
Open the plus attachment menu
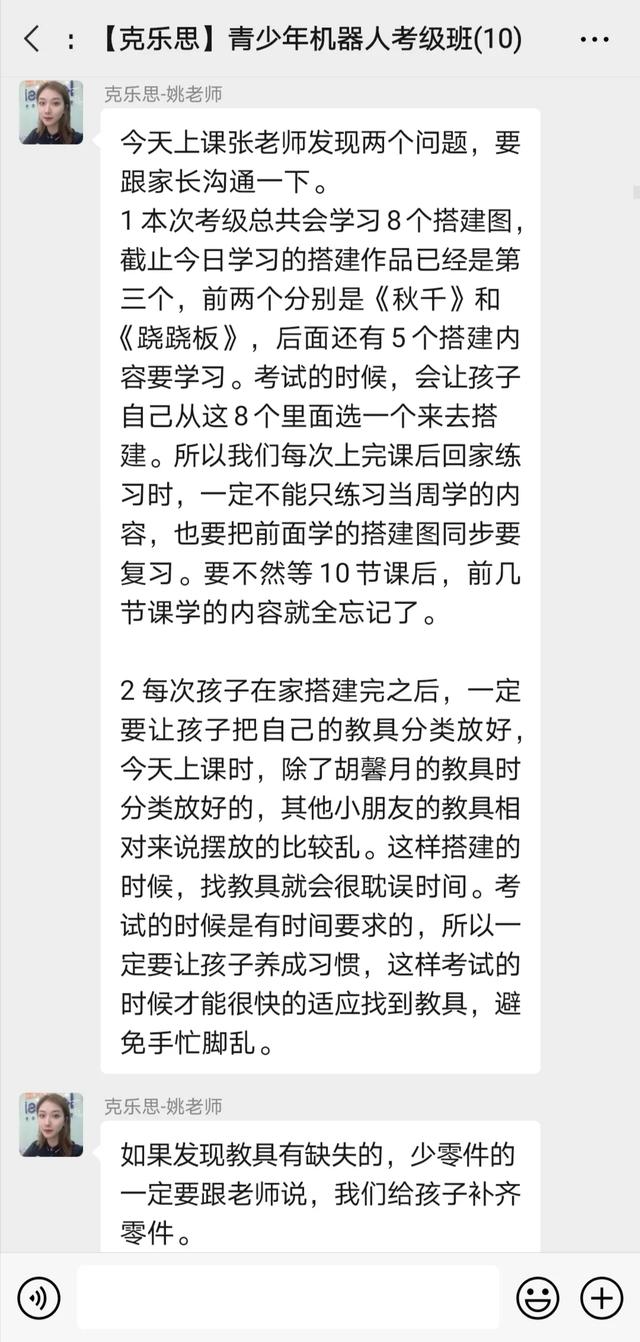[x=602, y=1298]
